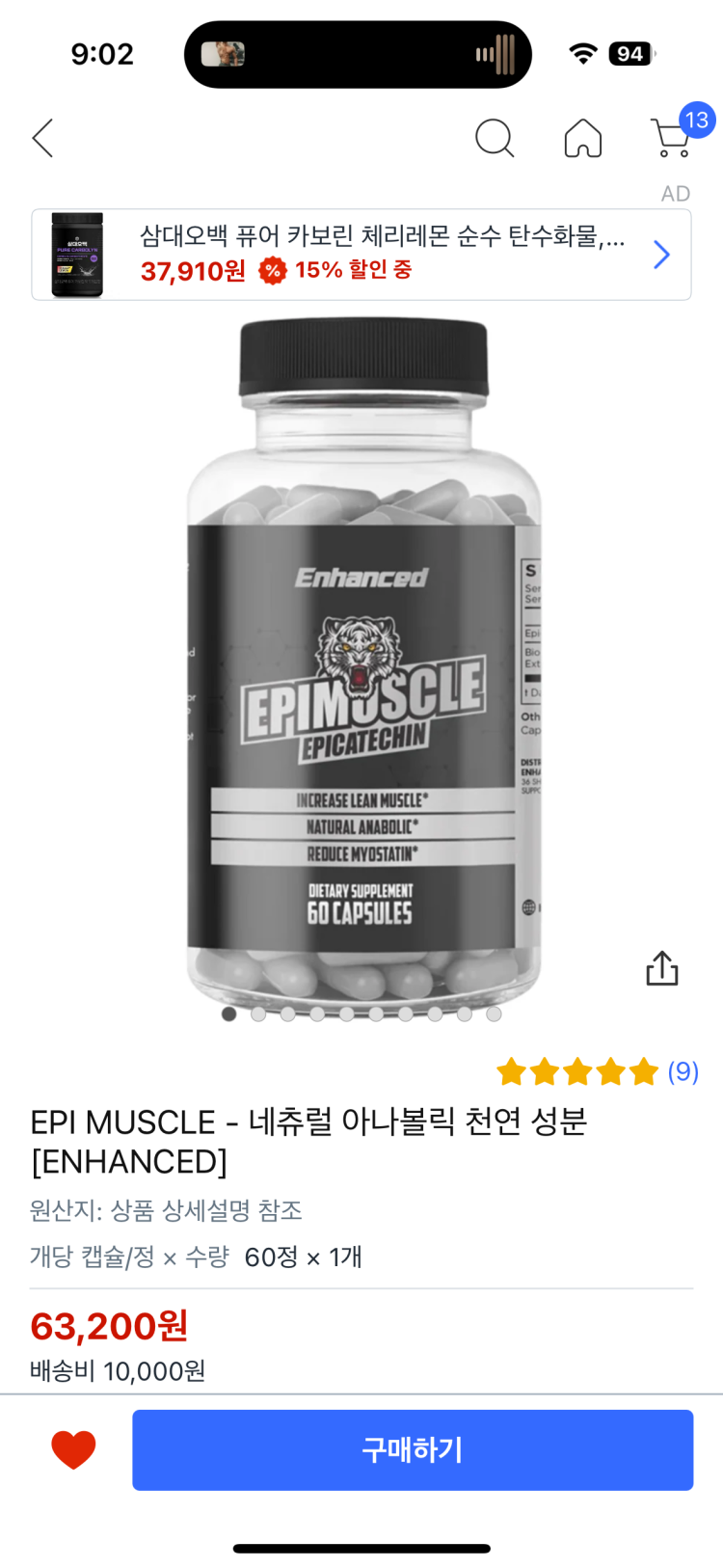Tap the back arrow to return
Screen dimensions: 723x1568
coord(41,138)
